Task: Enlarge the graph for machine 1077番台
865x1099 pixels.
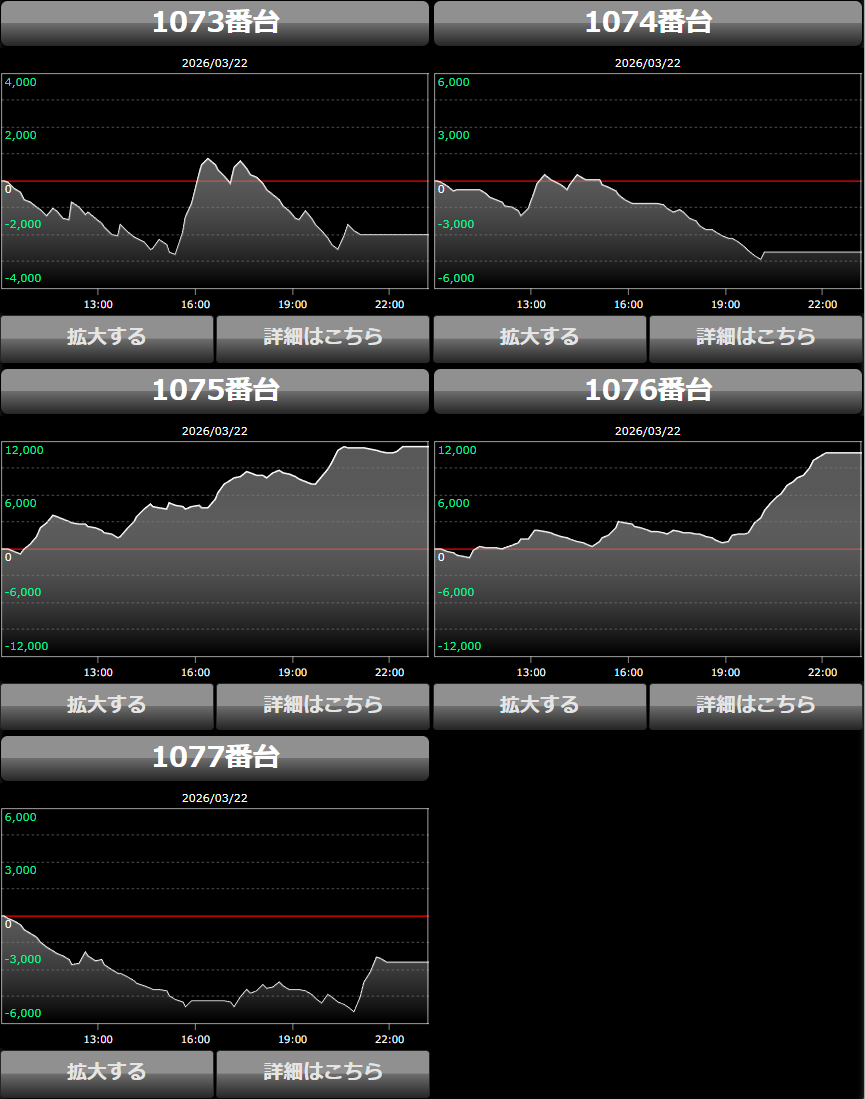Action: point(107,1073)
